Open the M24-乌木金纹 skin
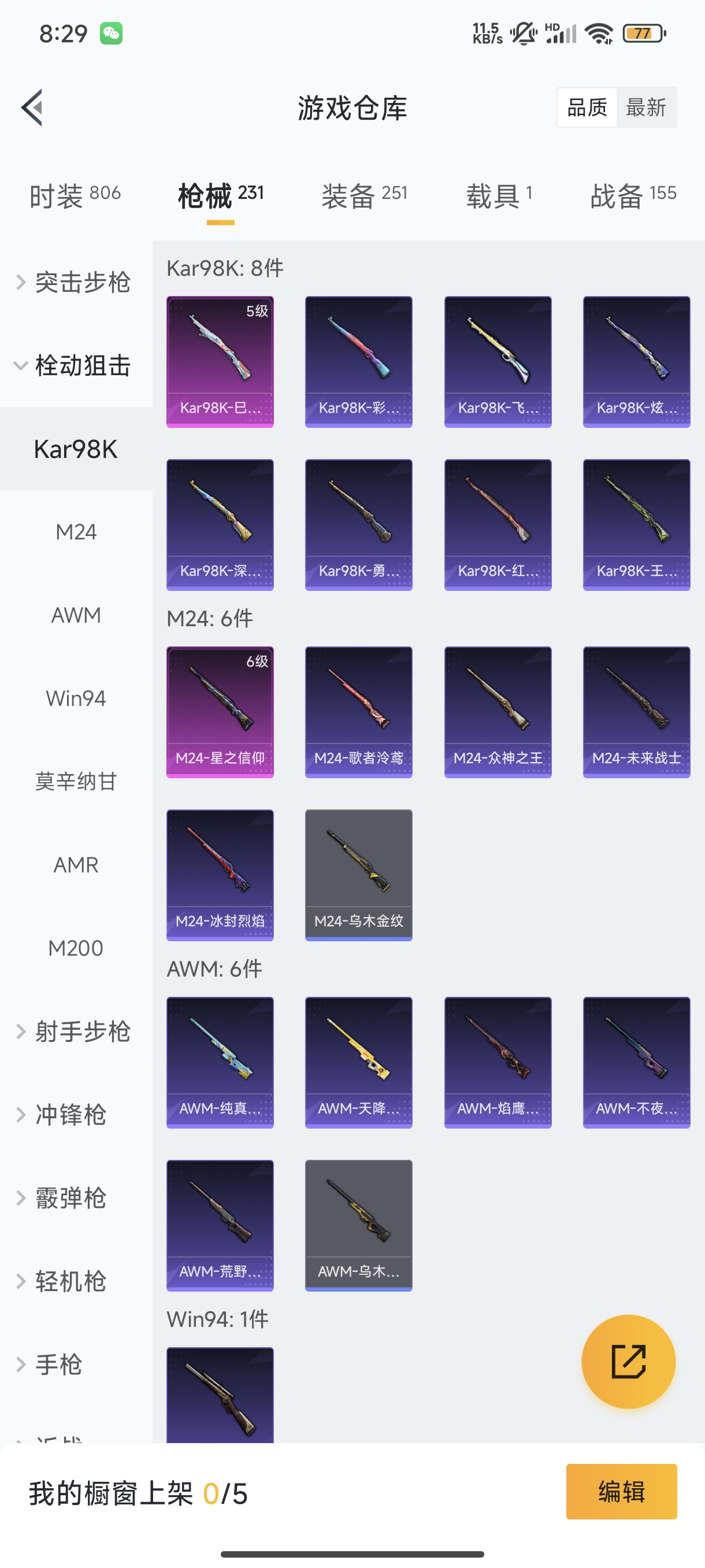 [x=358, y=875]
